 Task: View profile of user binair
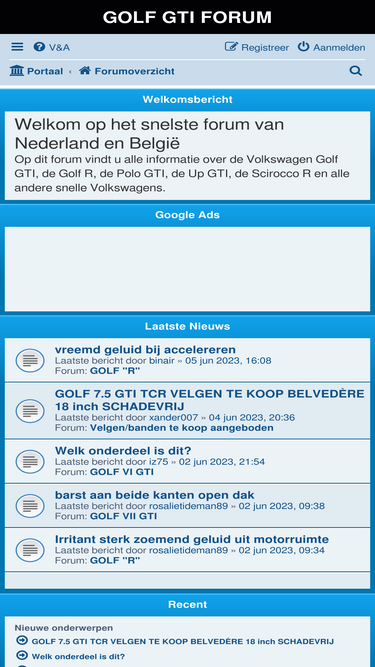[x=162, y=361]
